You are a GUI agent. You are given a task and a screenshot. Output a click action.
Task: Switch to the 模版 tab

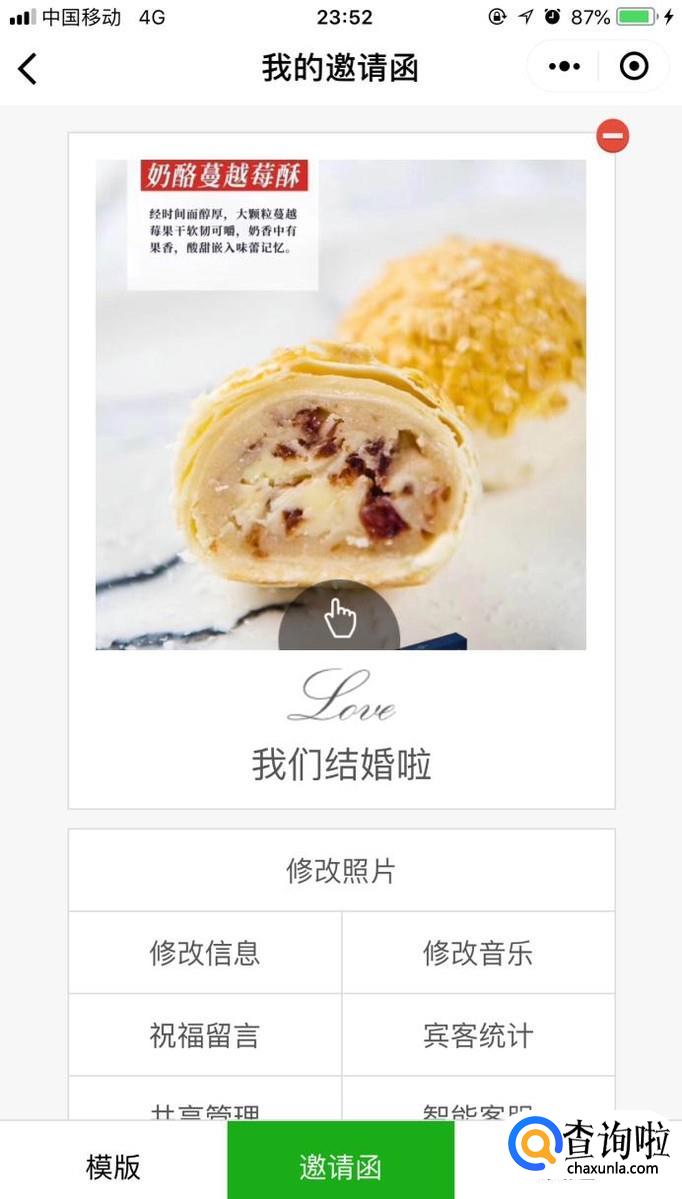point(113,1167)
